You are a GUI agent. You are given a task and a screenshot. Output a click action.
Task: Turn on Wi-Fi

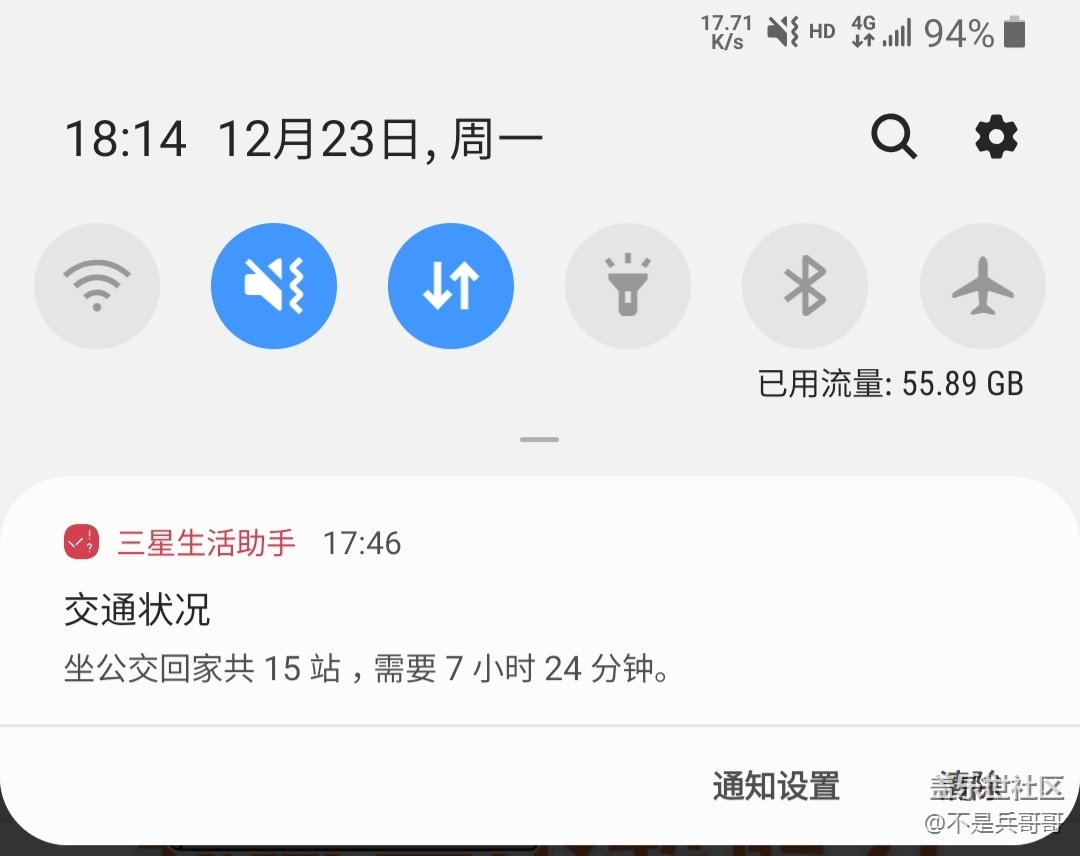[x=97, y=286]
